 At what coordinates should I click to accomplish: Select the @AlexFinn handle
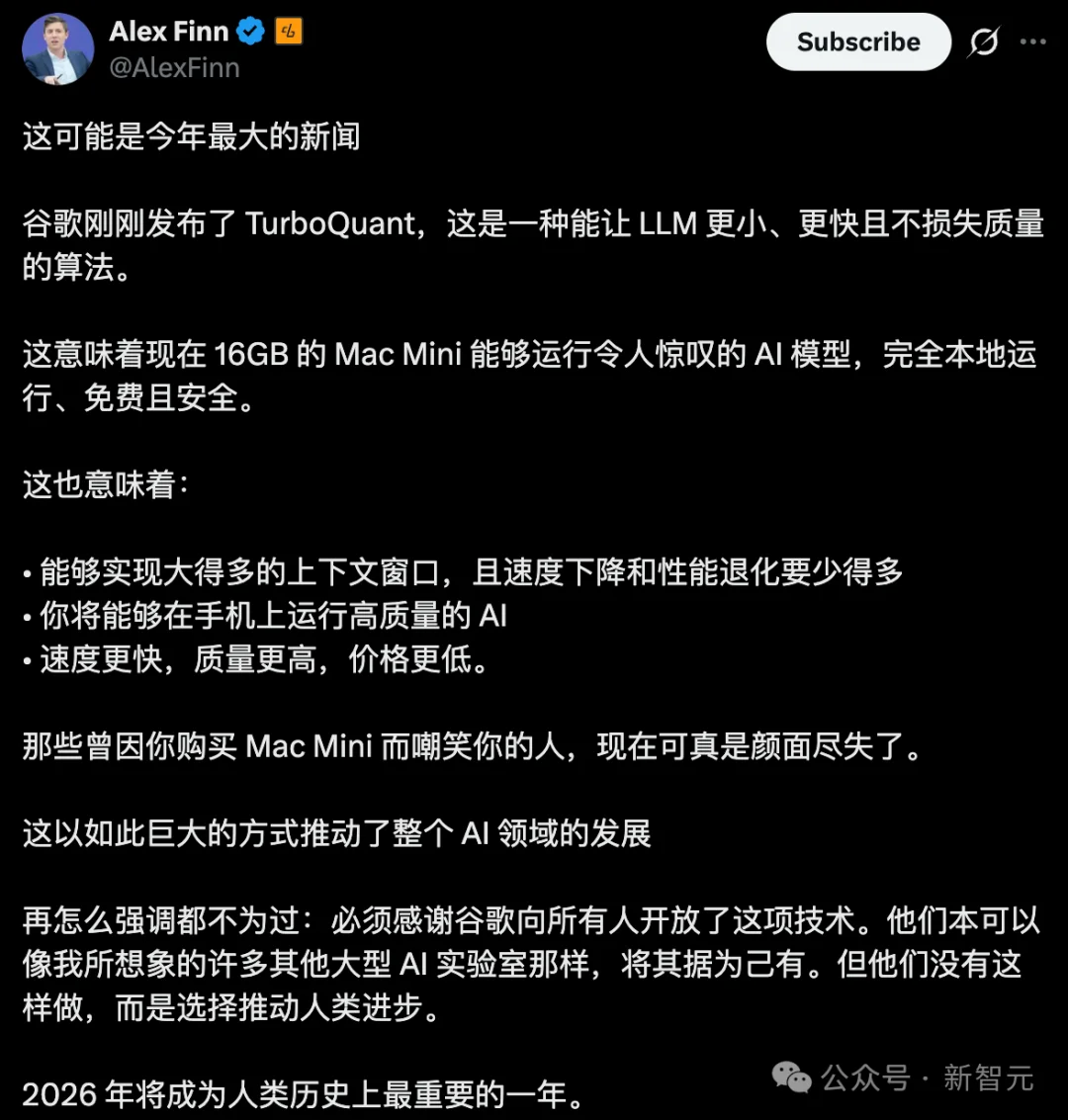[x=176, y=67]
